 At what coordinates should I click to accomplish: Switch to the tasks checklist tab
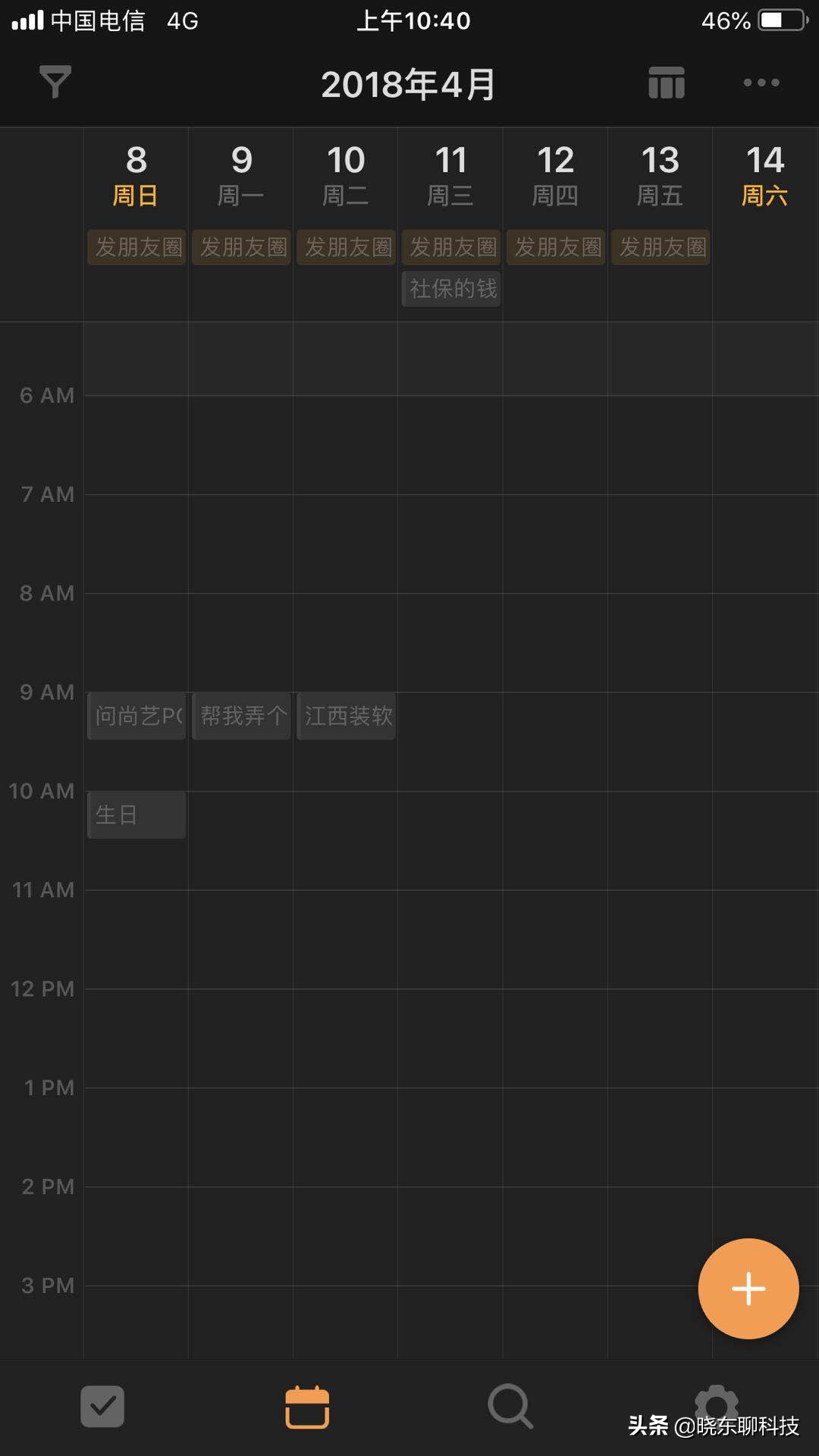pos(102,1407)
